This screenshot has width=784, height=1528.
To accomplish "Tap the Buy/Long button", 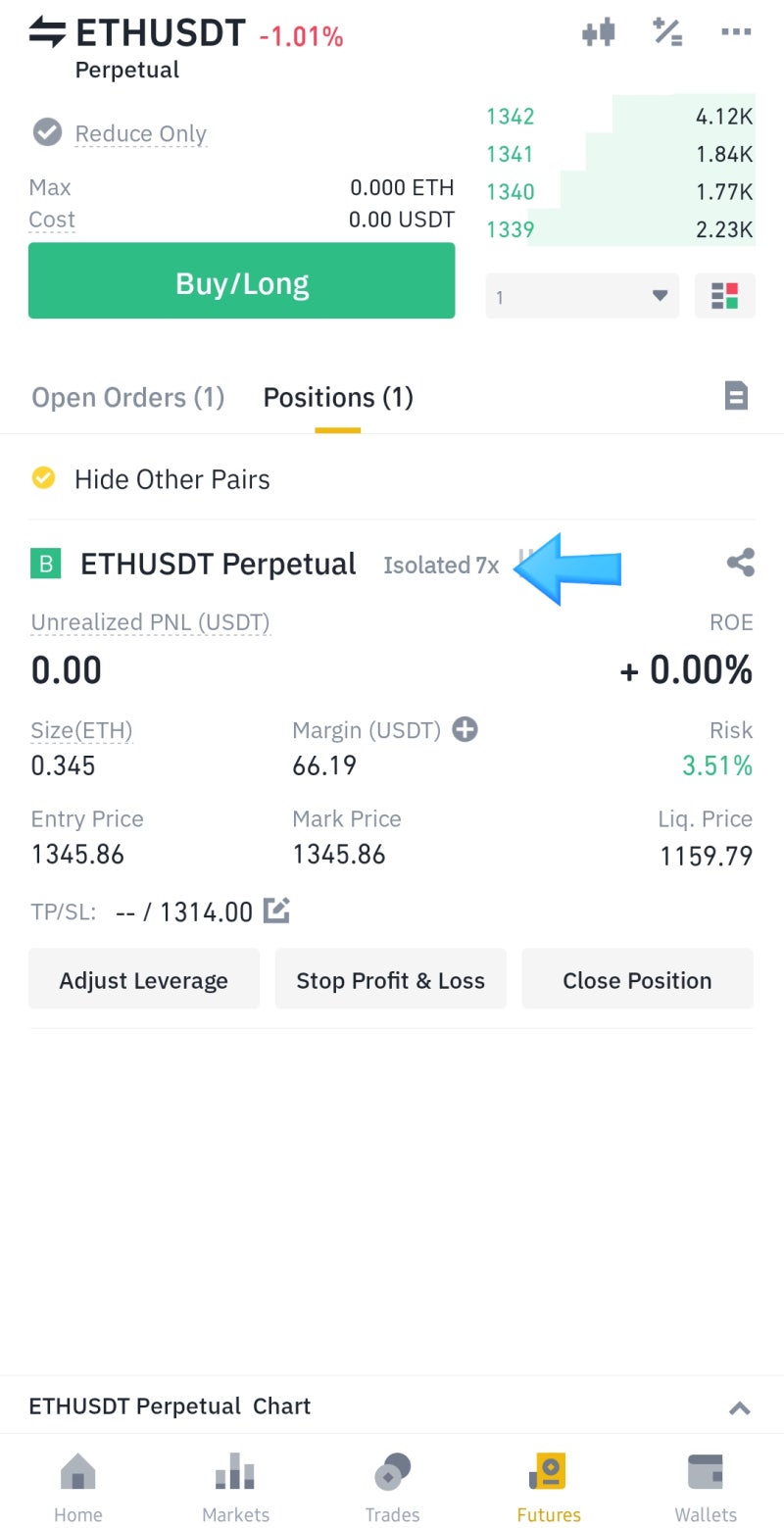I will point(241,281).
